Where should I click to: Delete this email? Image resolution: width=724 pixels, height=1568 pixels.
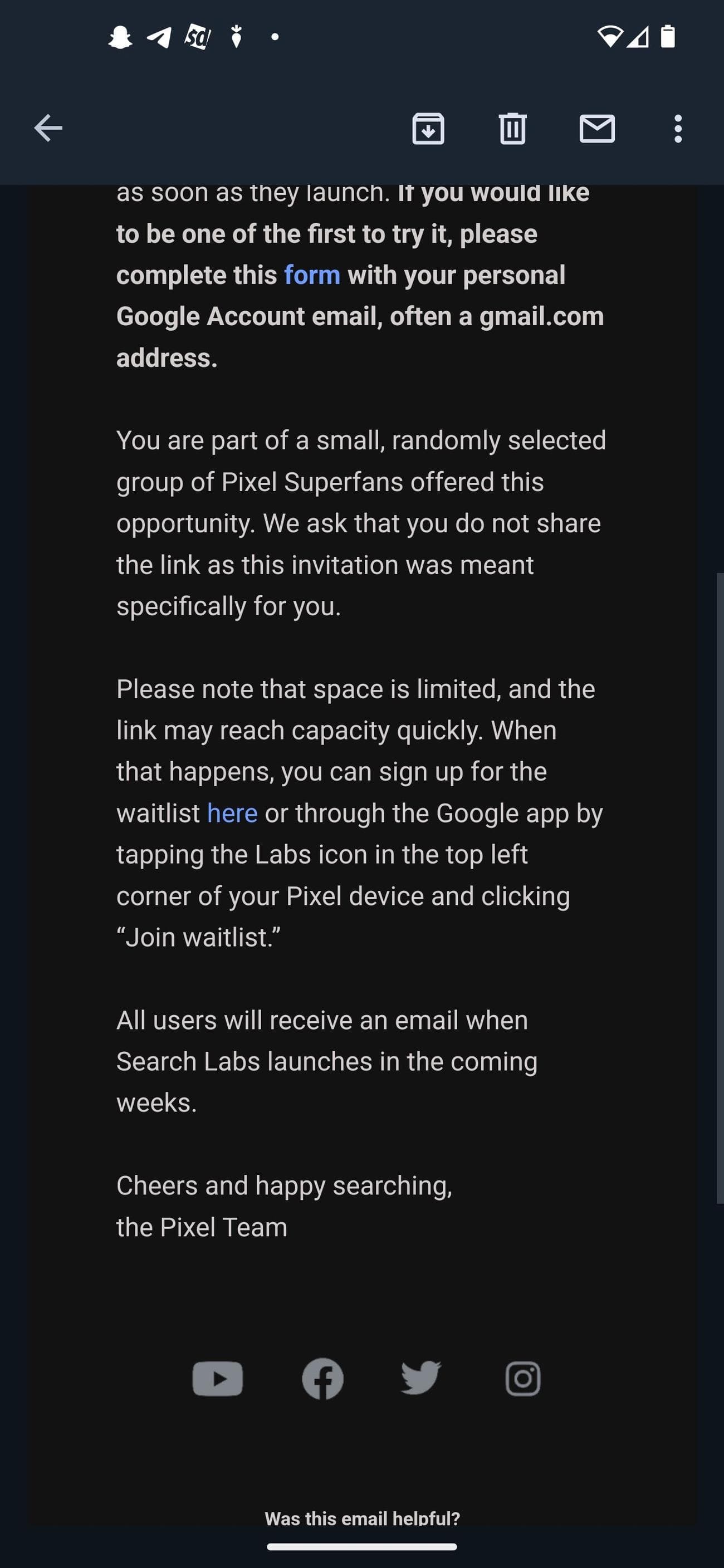[512, 128]
